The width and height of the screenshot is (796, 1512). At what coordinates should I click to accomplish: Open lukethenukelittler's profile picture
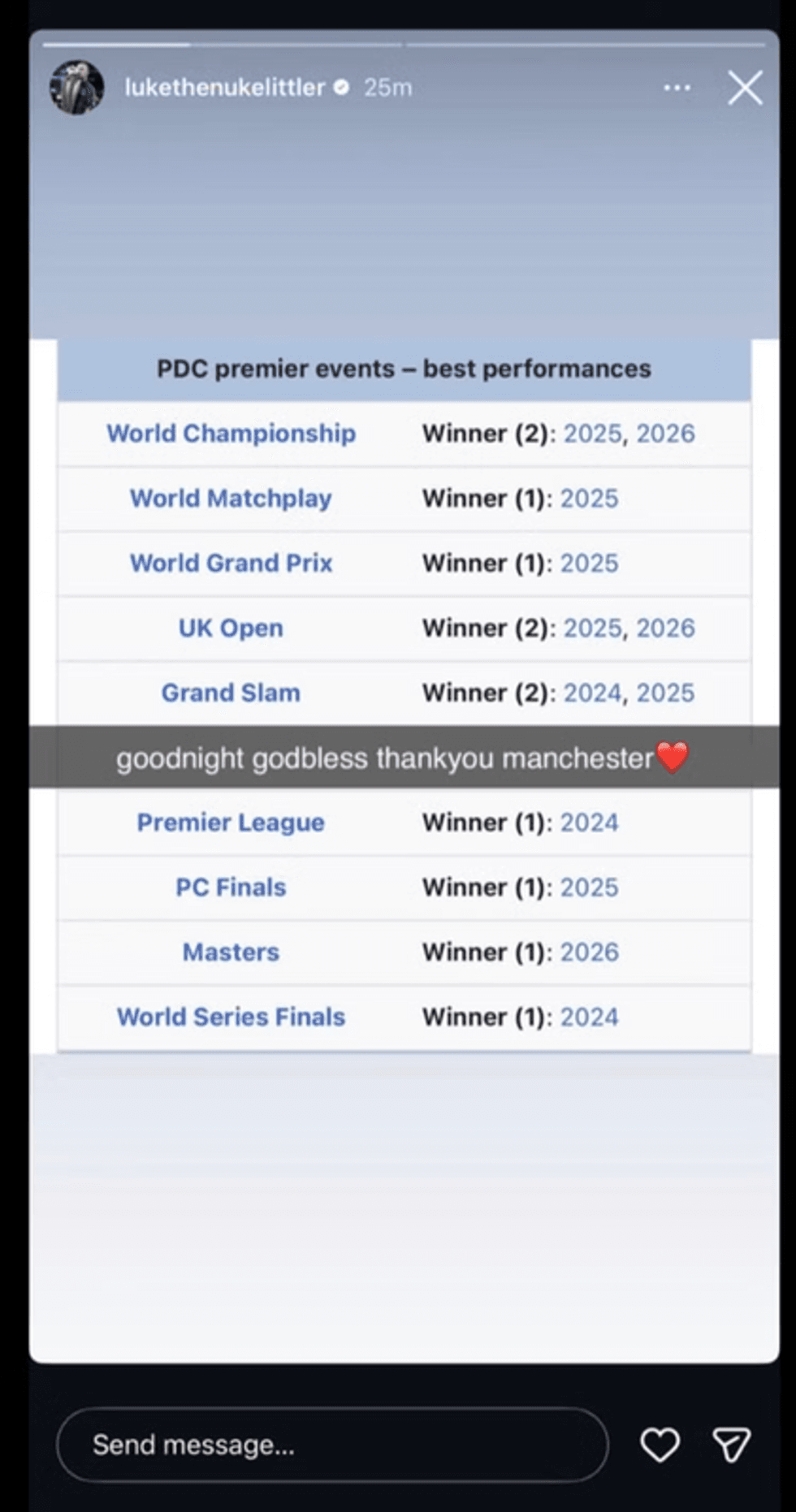(x=77, y=87)
